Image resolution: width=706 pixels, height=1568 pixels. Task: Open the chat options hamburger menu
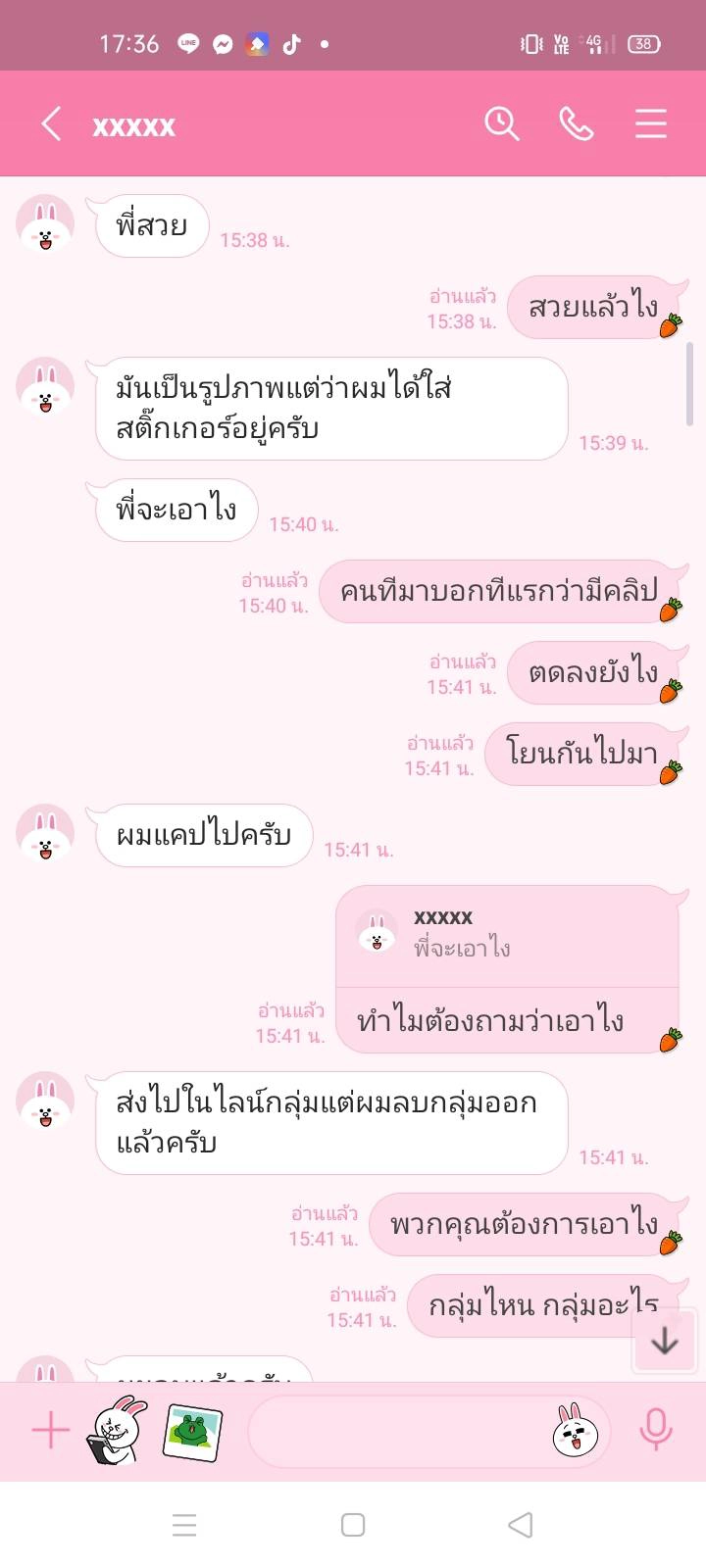point(650,123)
